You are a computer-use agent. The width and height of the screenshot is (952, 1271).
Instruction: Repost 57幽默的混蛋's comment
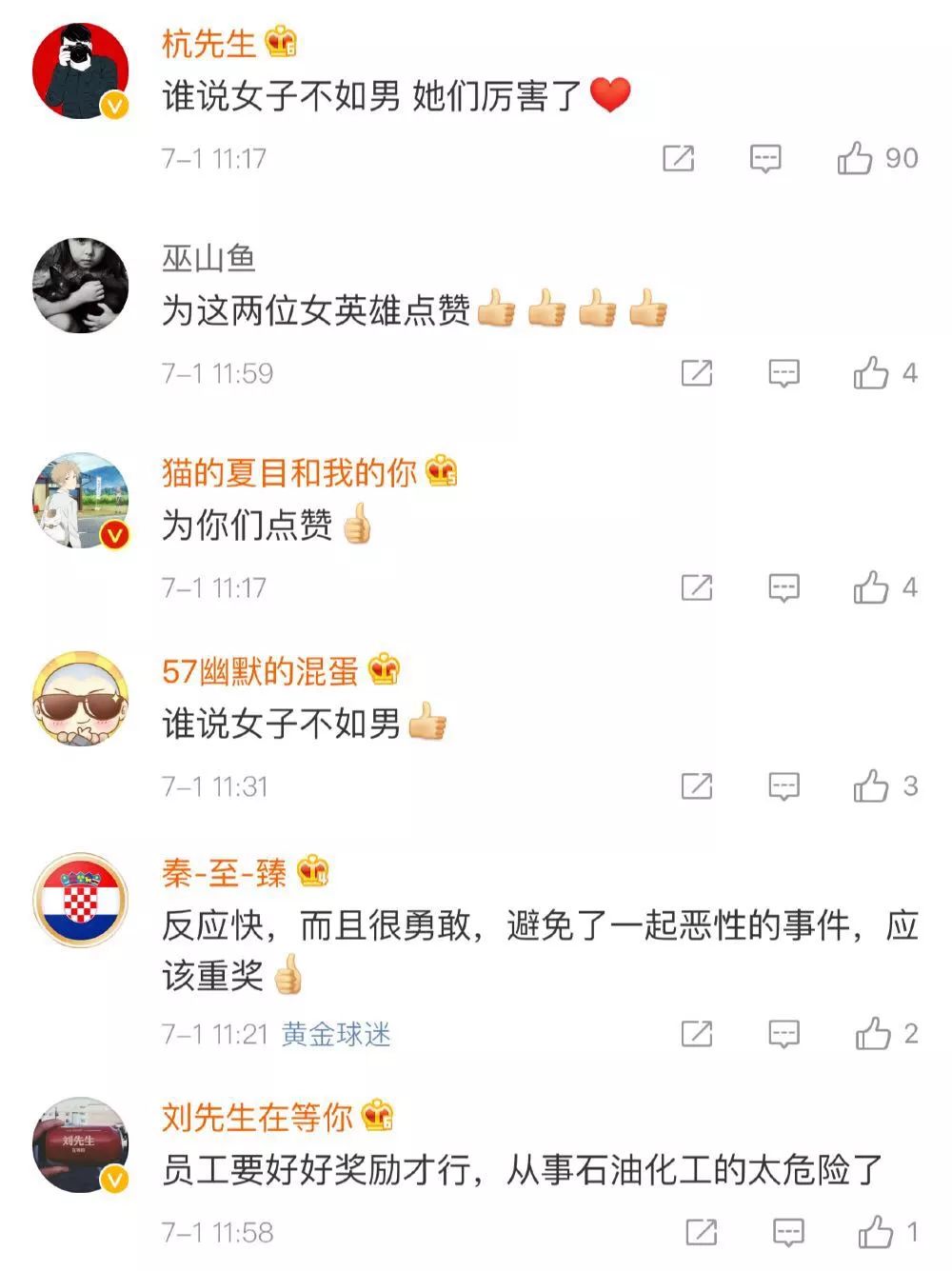point(697,786)
